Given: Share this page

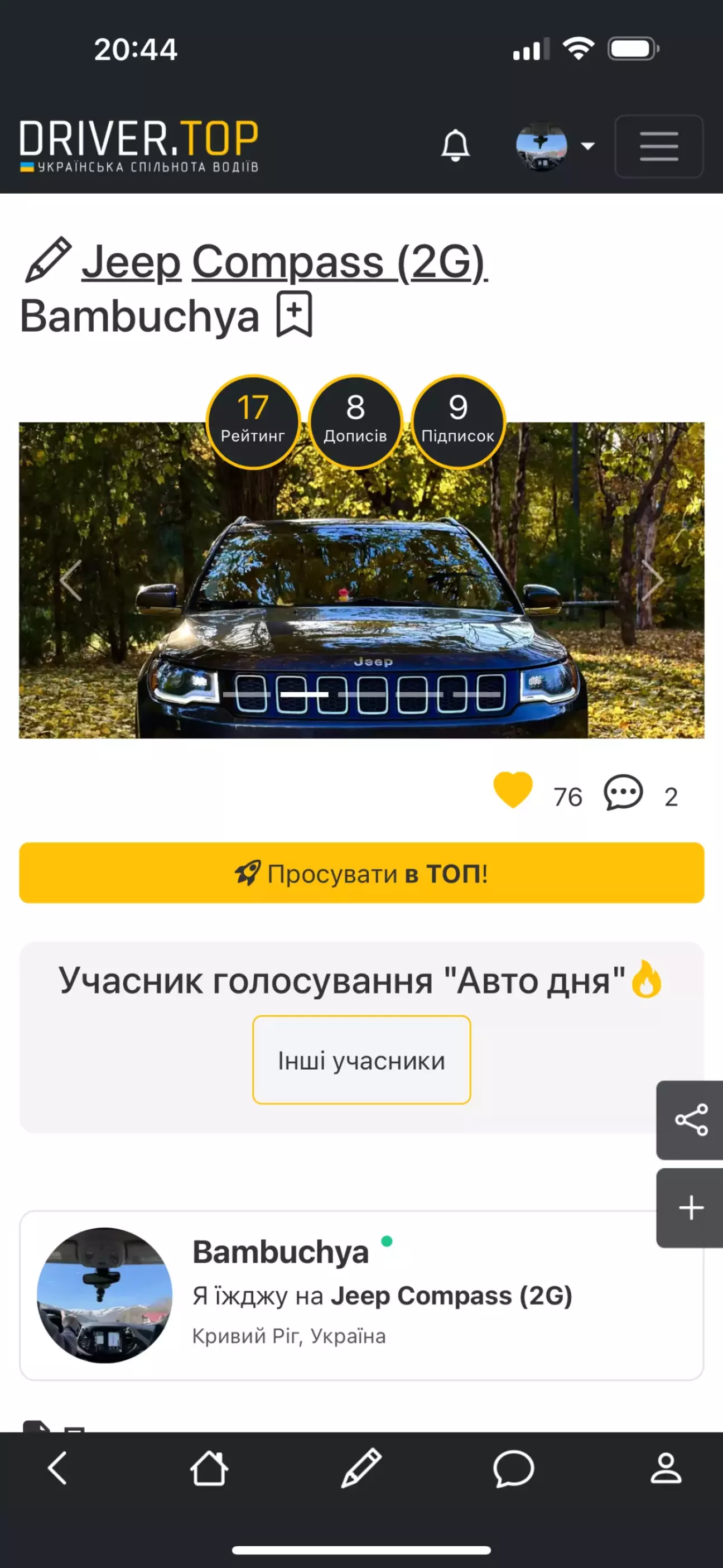Looking at the screenshot, I should (x=691, y=1120).
